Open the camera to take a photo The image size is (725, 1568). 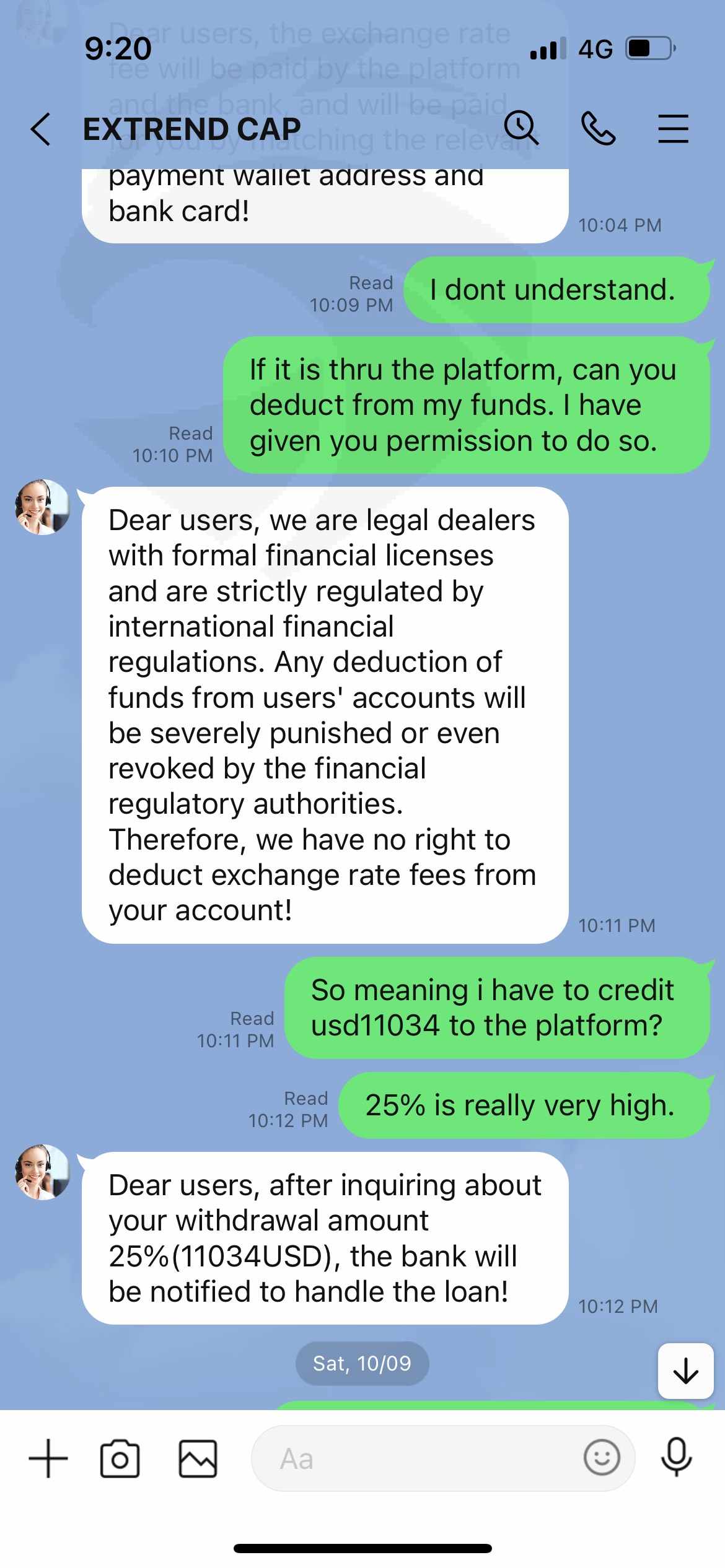120,1458
